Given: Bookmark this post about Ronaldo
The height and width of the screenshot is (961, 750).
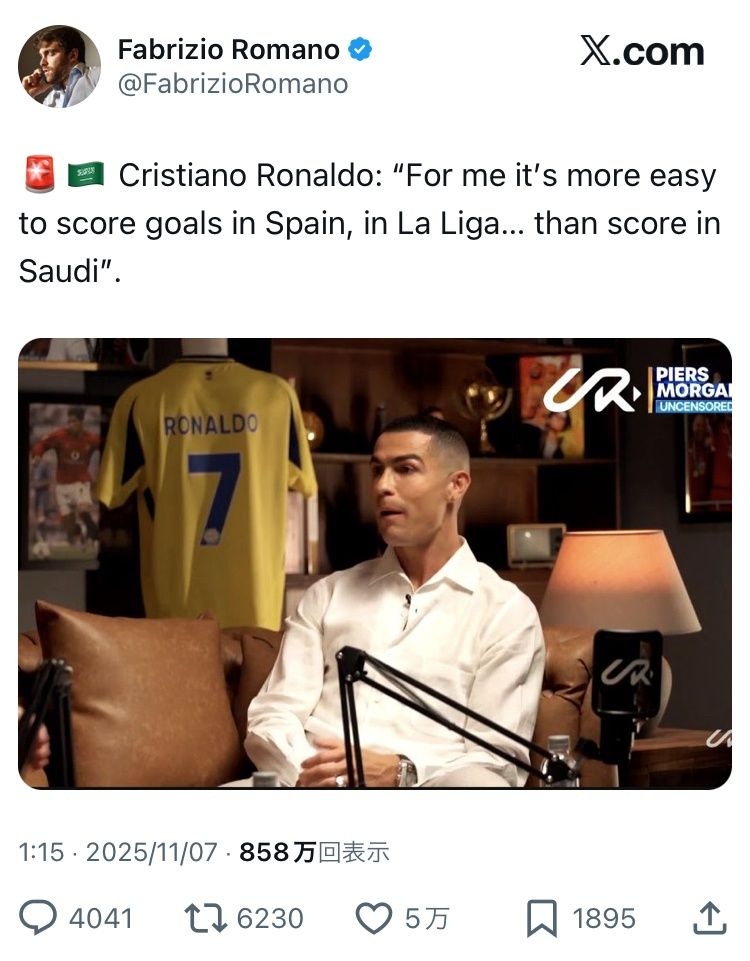Looking at the screenshot, I should tap(541, 918).
